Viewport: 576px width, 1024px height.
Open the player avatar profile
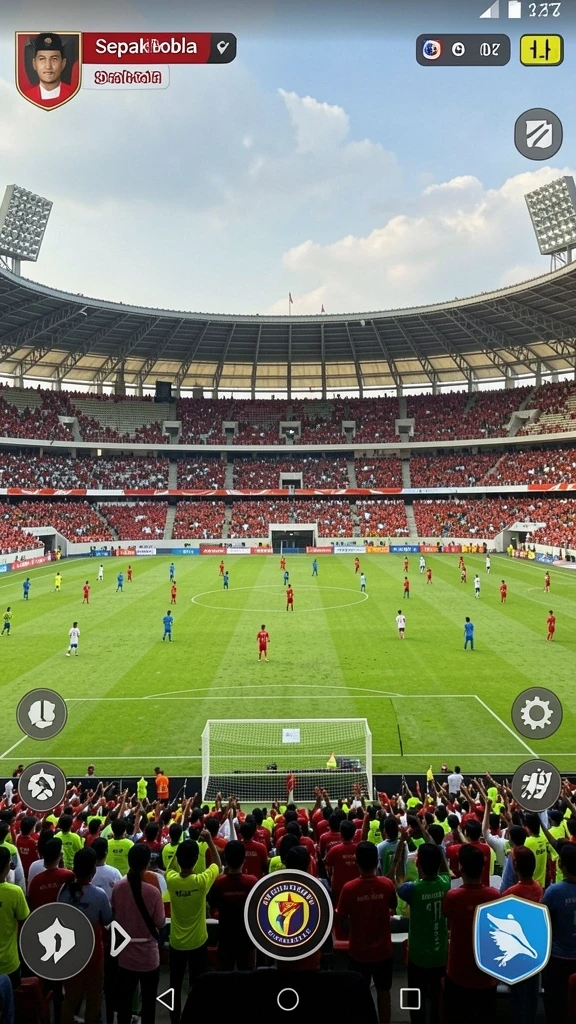(48, 70)
